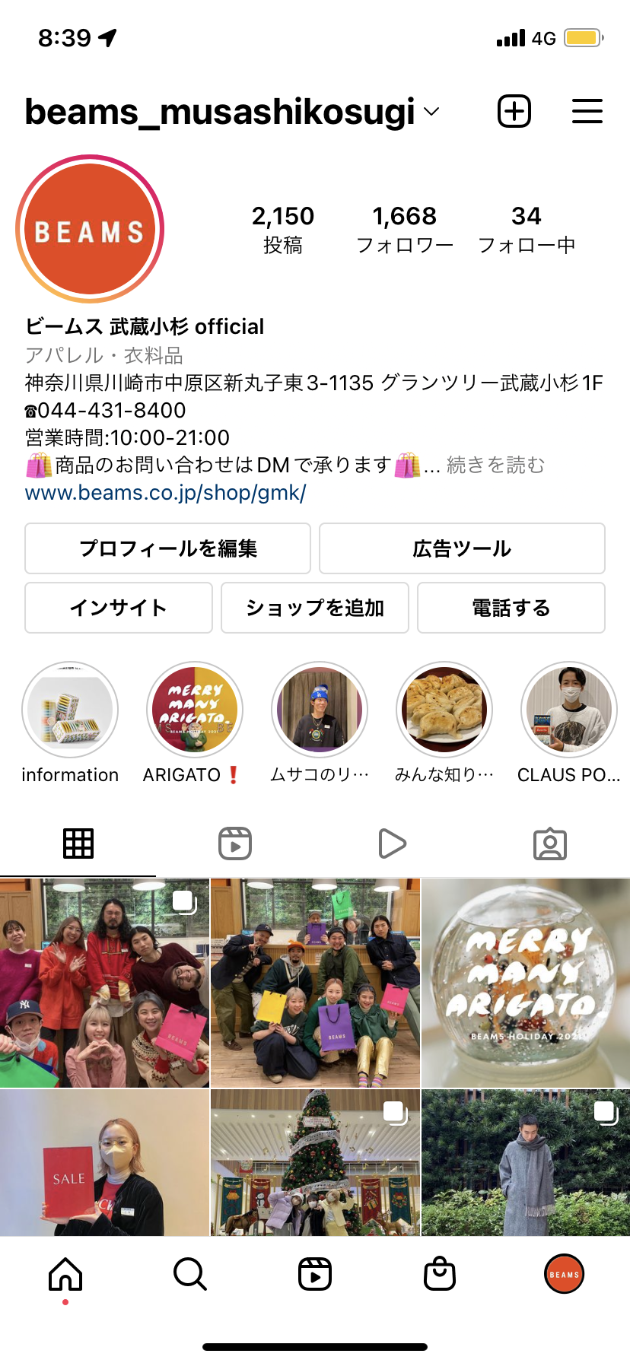The height and width of the screenshot is (1363, 630).
Task: Open the search tab
Action: pos(190,1274)
